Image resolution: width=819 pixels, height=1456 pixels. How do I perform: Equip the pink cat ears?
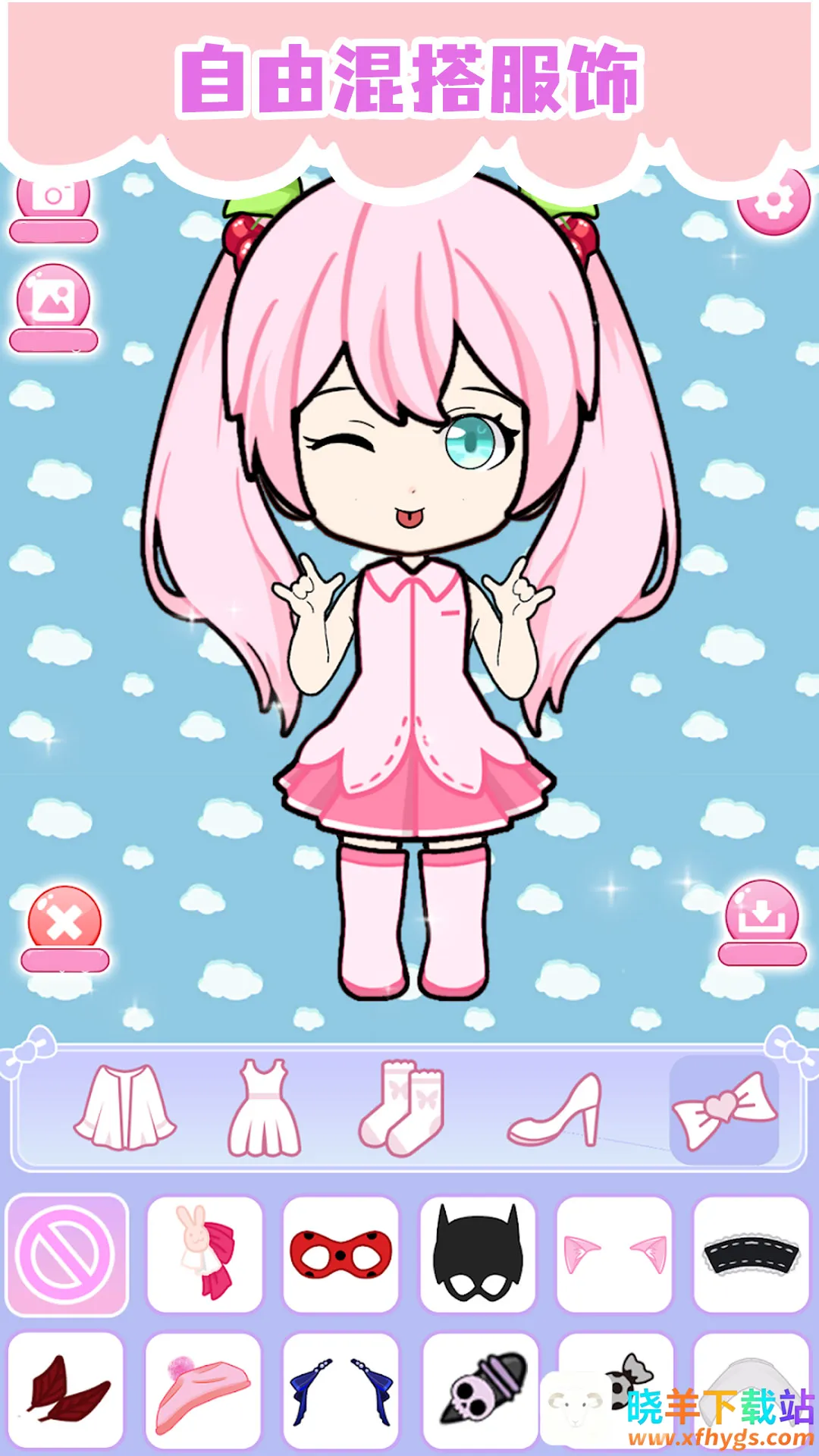[x=615, y=1255]
